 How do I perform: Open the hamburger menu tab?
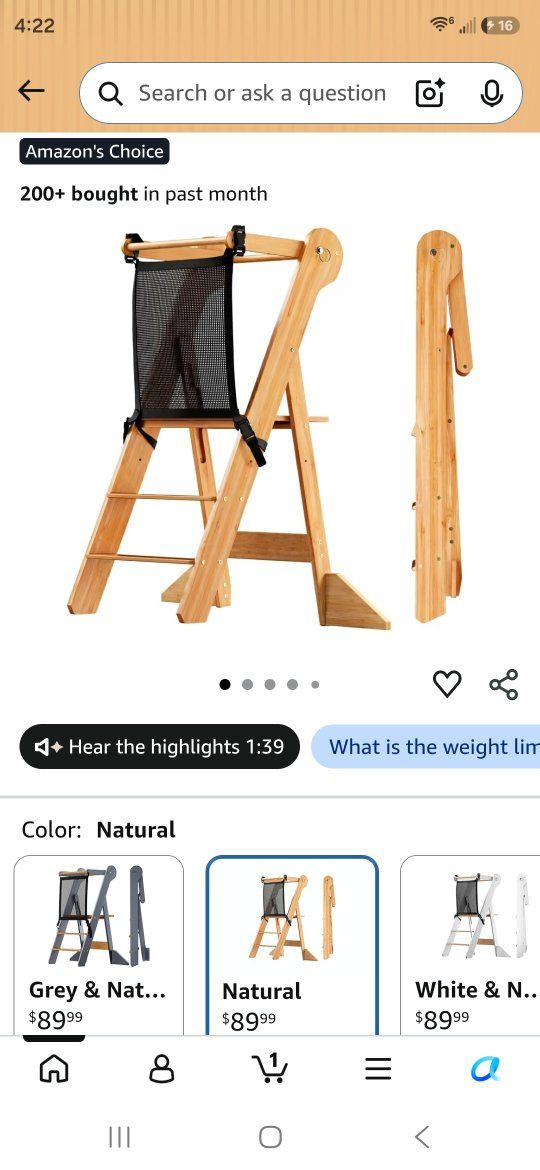click(x=378, y=1070)
